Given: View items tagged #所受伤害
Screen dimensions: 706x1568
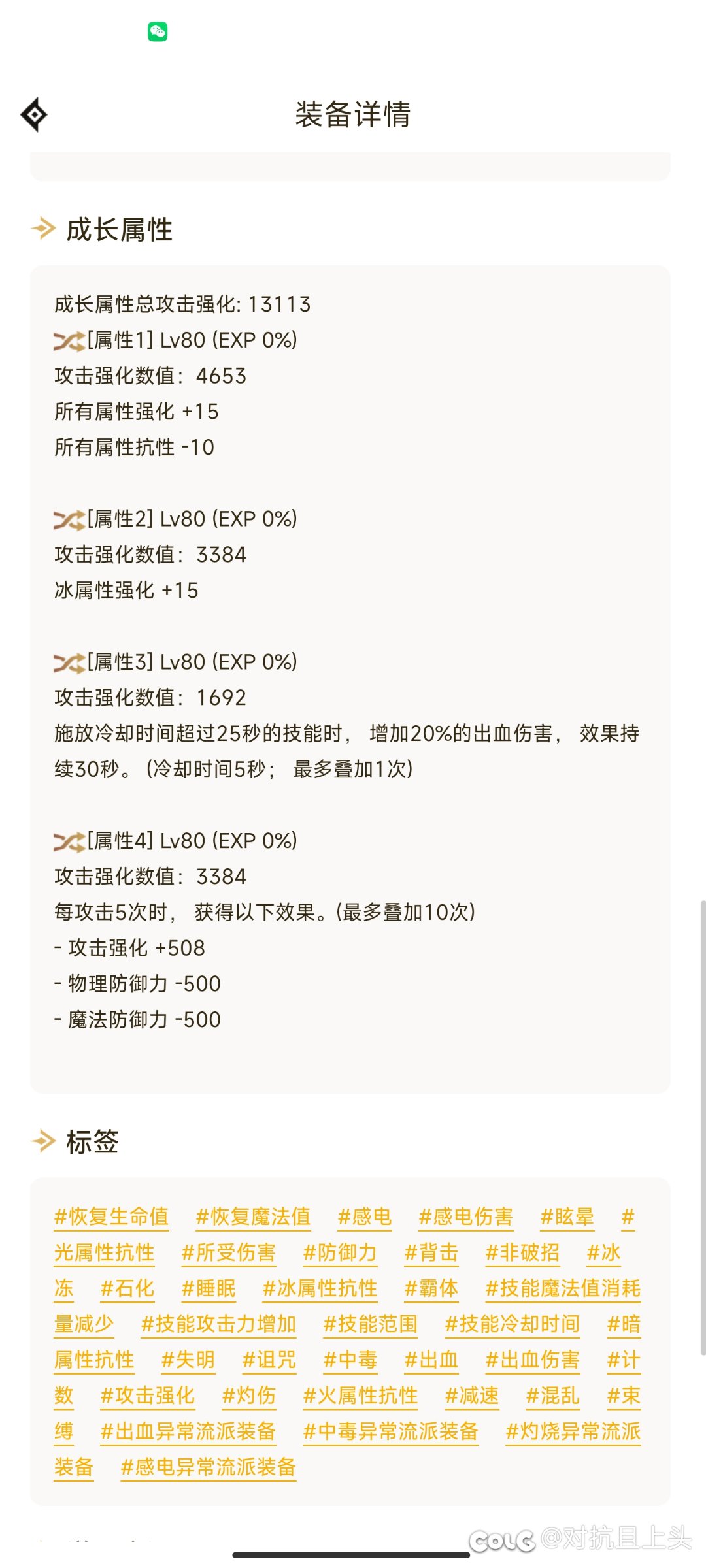Looking at the screenshot, I should tap(228, 1252).
